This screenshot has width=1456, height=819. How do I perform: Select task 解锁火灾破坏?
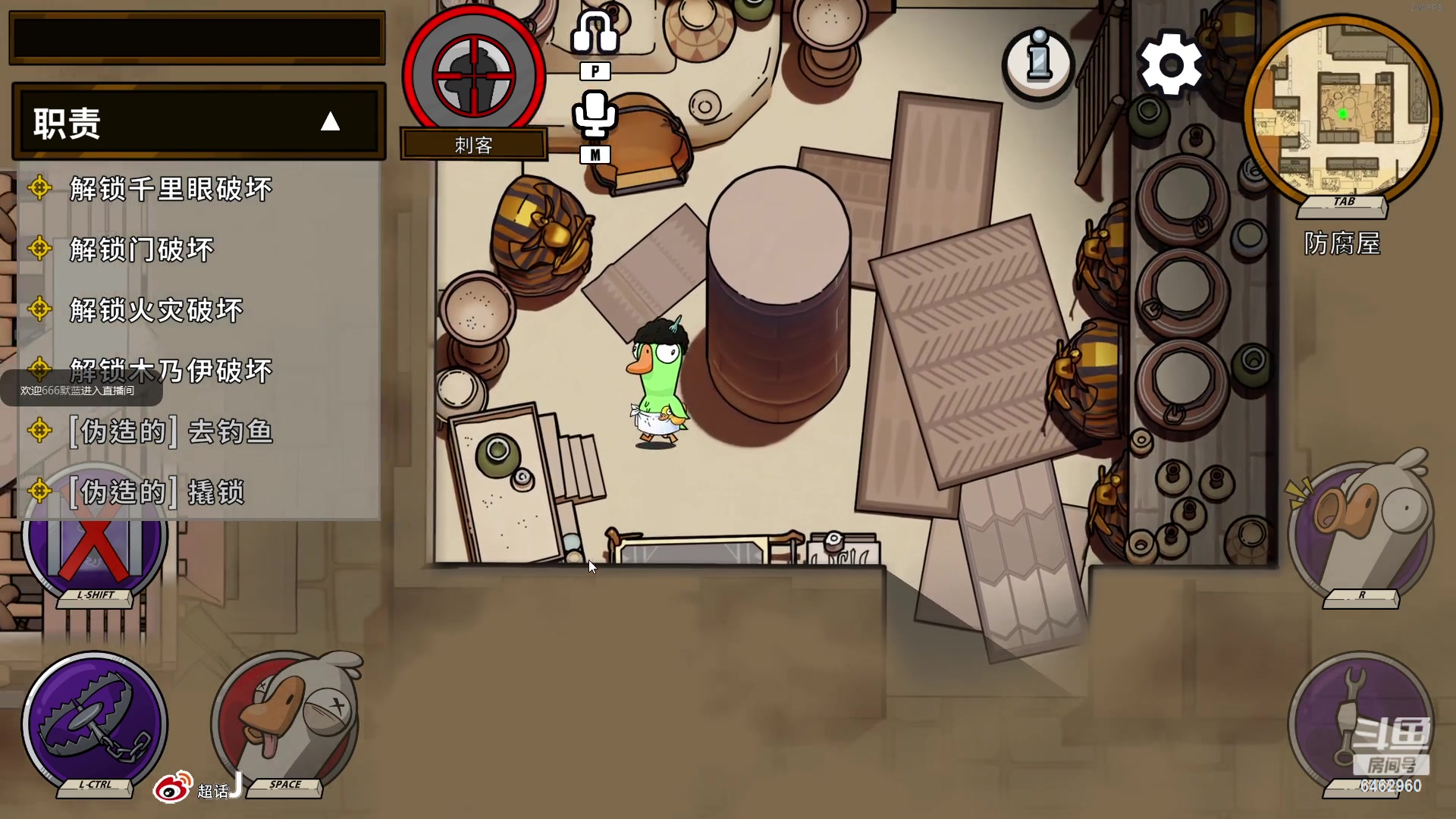tap(156, 310)
